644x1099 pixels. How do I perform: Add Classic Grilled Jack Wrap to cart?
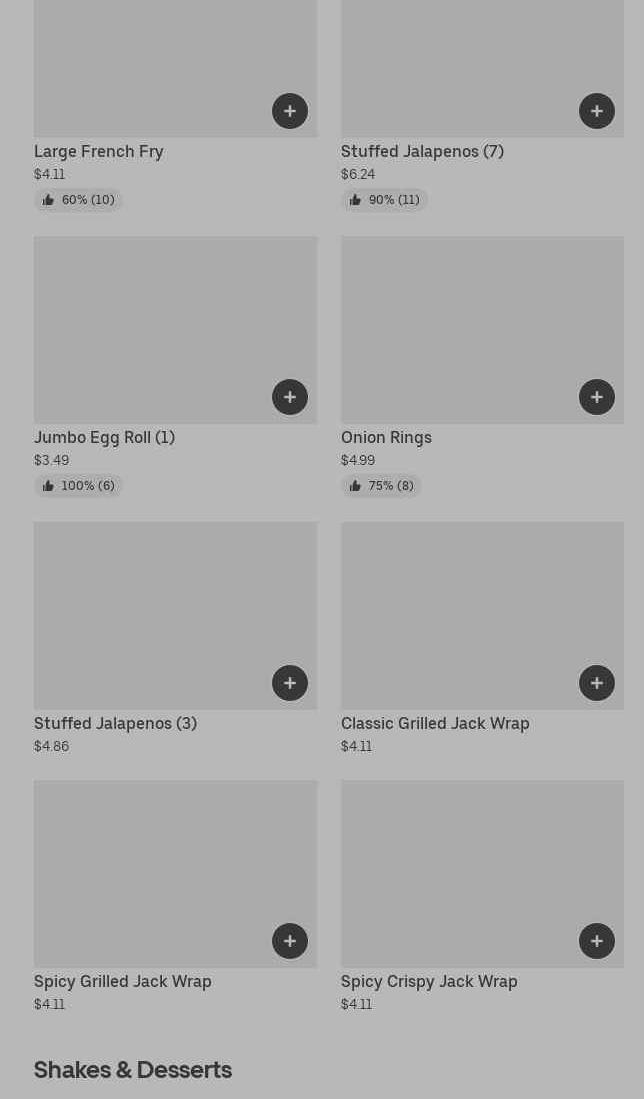point(597,683)
